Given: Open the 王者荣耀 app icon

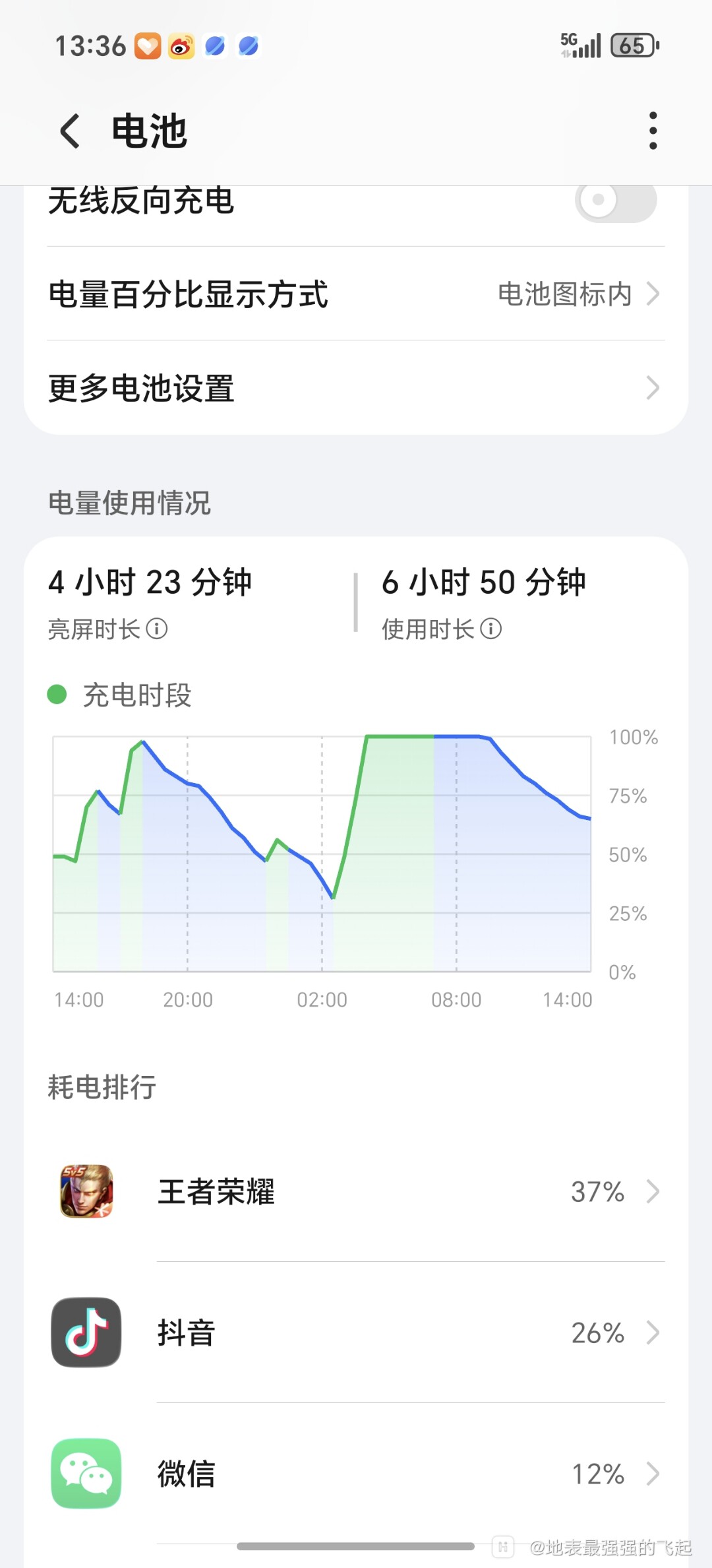Looking at the screenshot, I should 86,1191.
